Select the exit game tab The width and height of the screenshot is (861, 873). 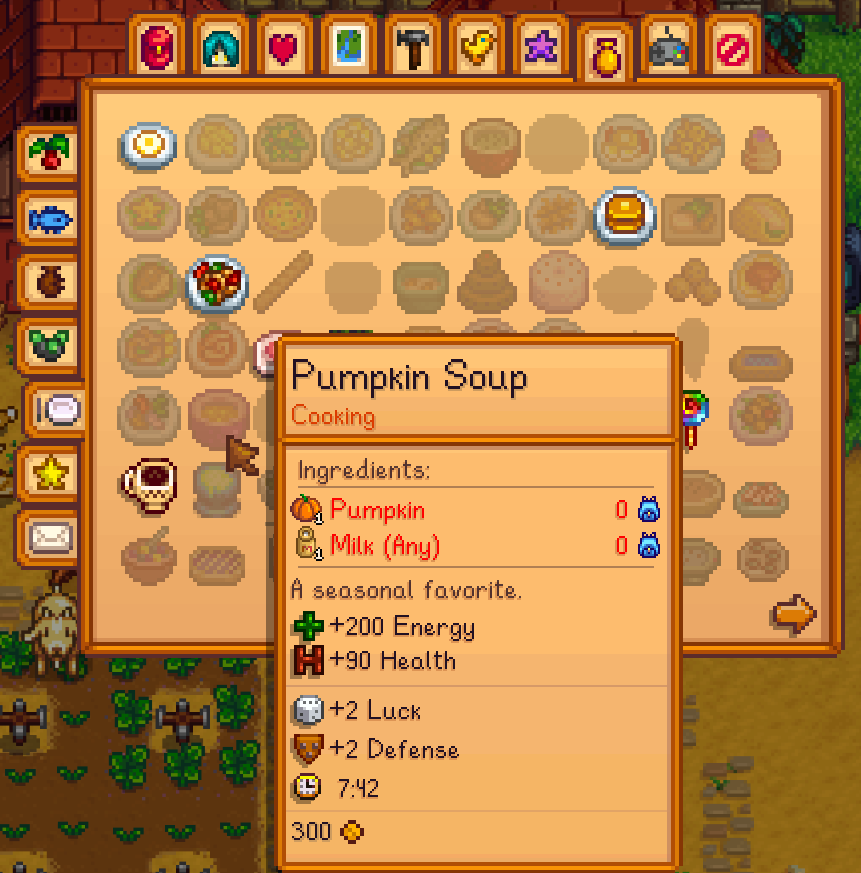[733, 47]
